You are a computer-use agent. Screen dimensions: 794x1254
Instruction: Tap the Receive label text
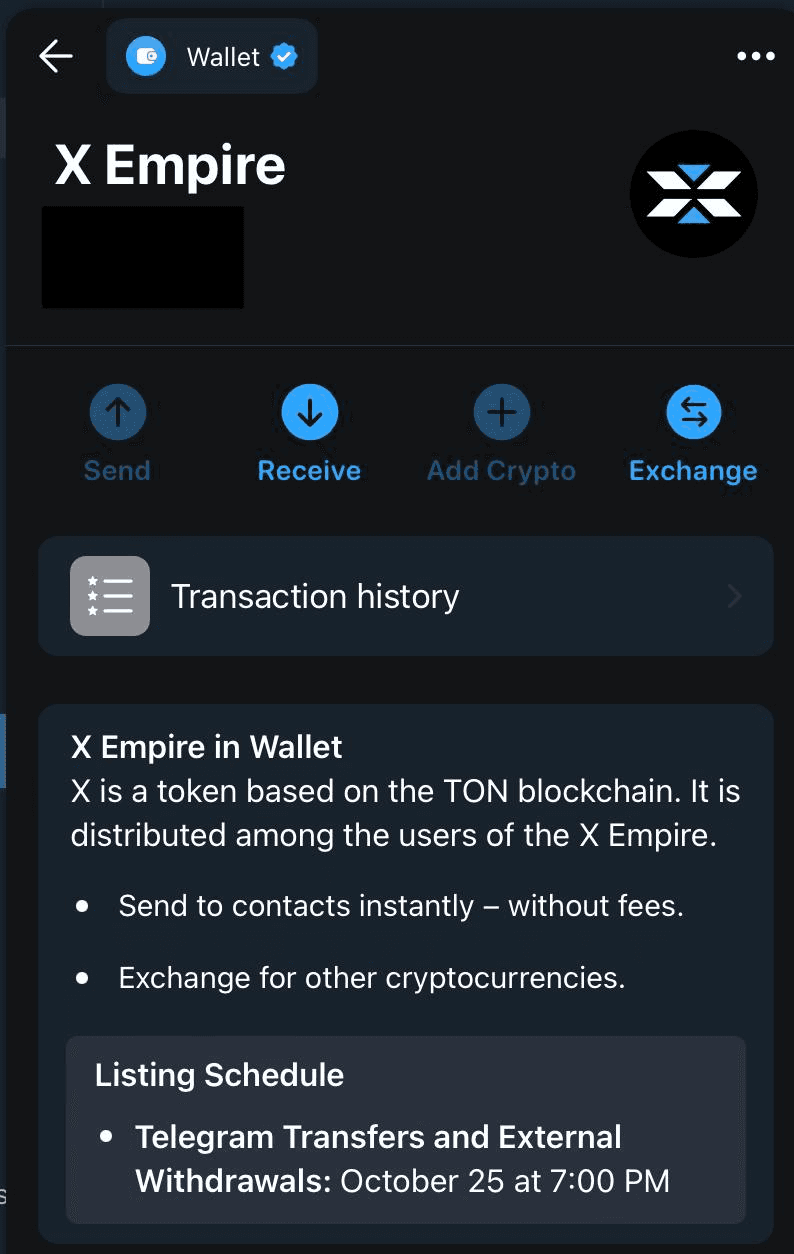[309, 470]
